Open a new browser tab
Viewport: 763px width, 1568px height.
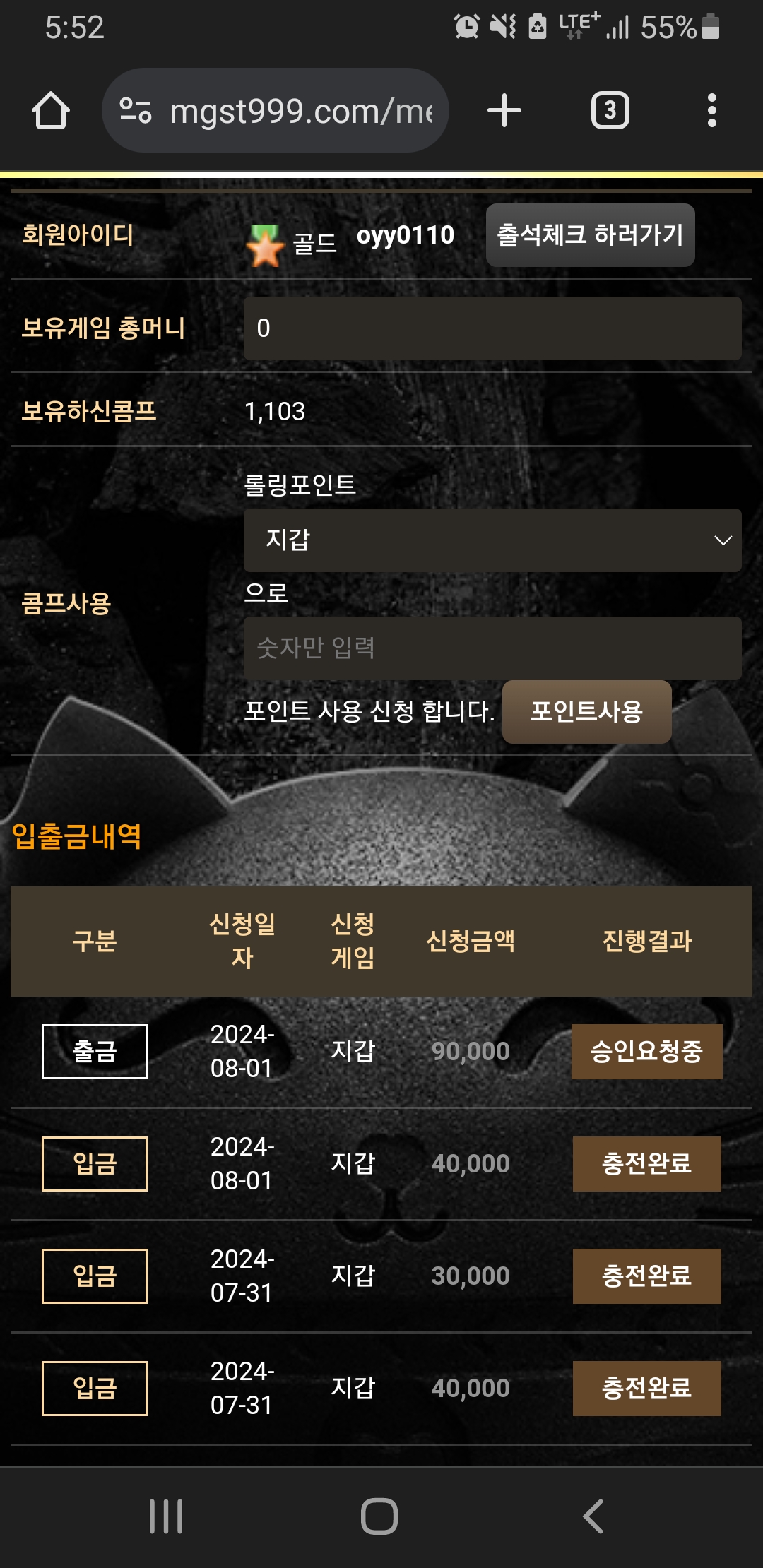coord(504,111)
